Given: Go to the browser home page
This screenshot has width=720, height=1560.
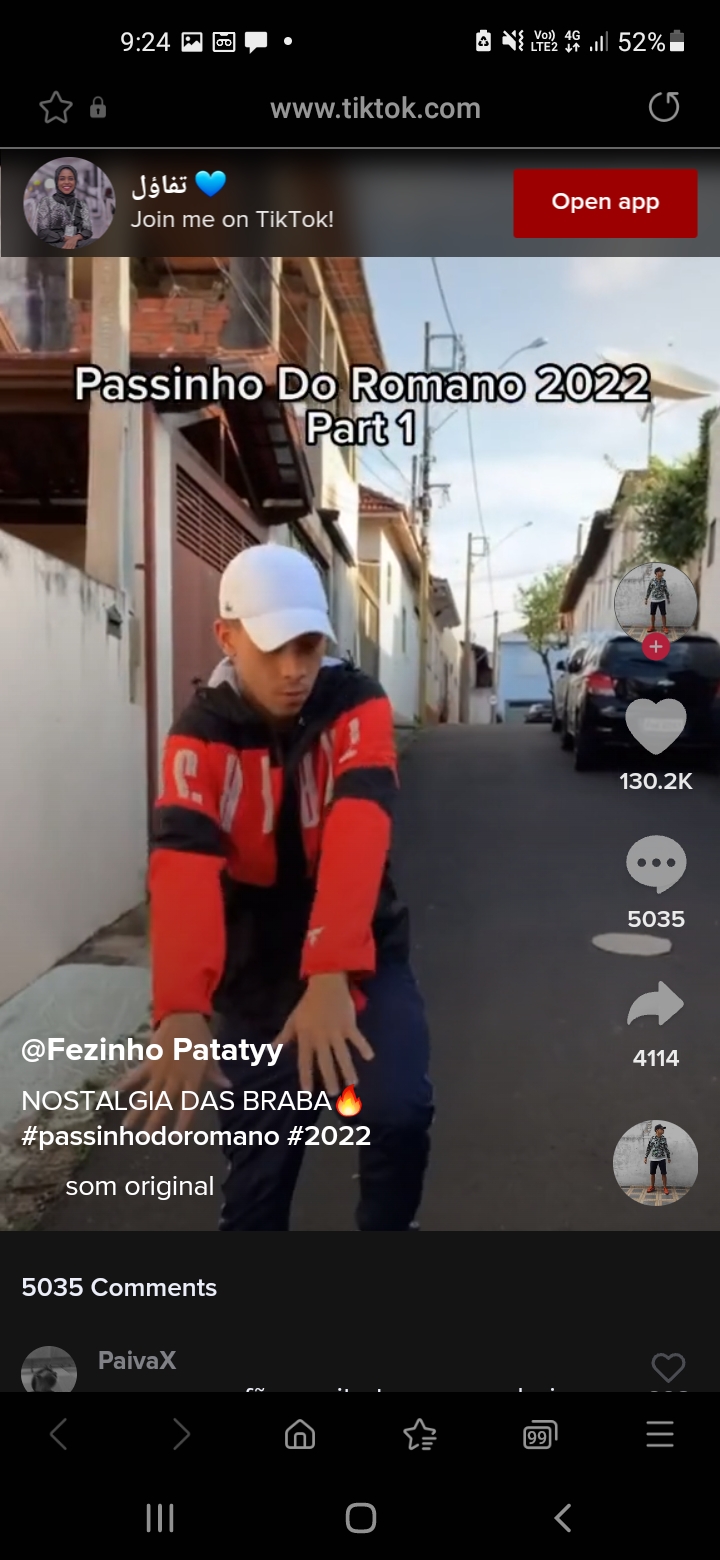Looking at the screenshot, I should tap(300, 1436).
